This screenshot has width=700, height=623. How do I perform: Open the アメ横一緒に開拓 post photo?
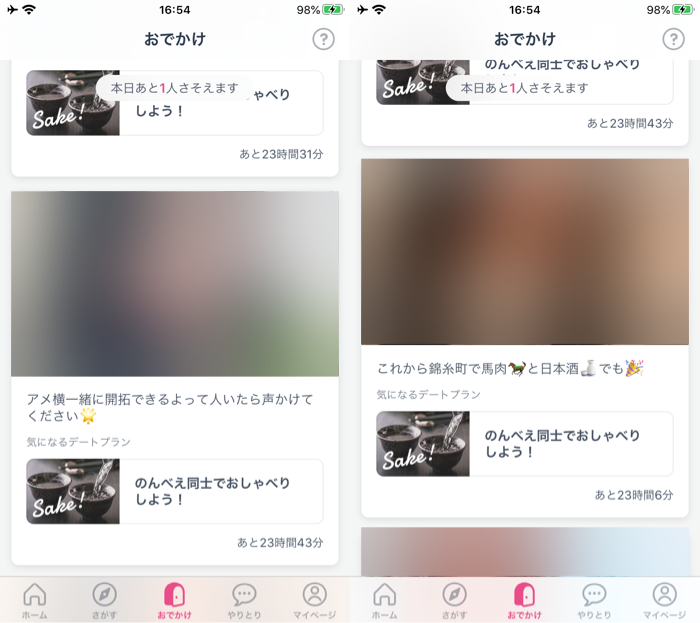[x=175, y=283]
